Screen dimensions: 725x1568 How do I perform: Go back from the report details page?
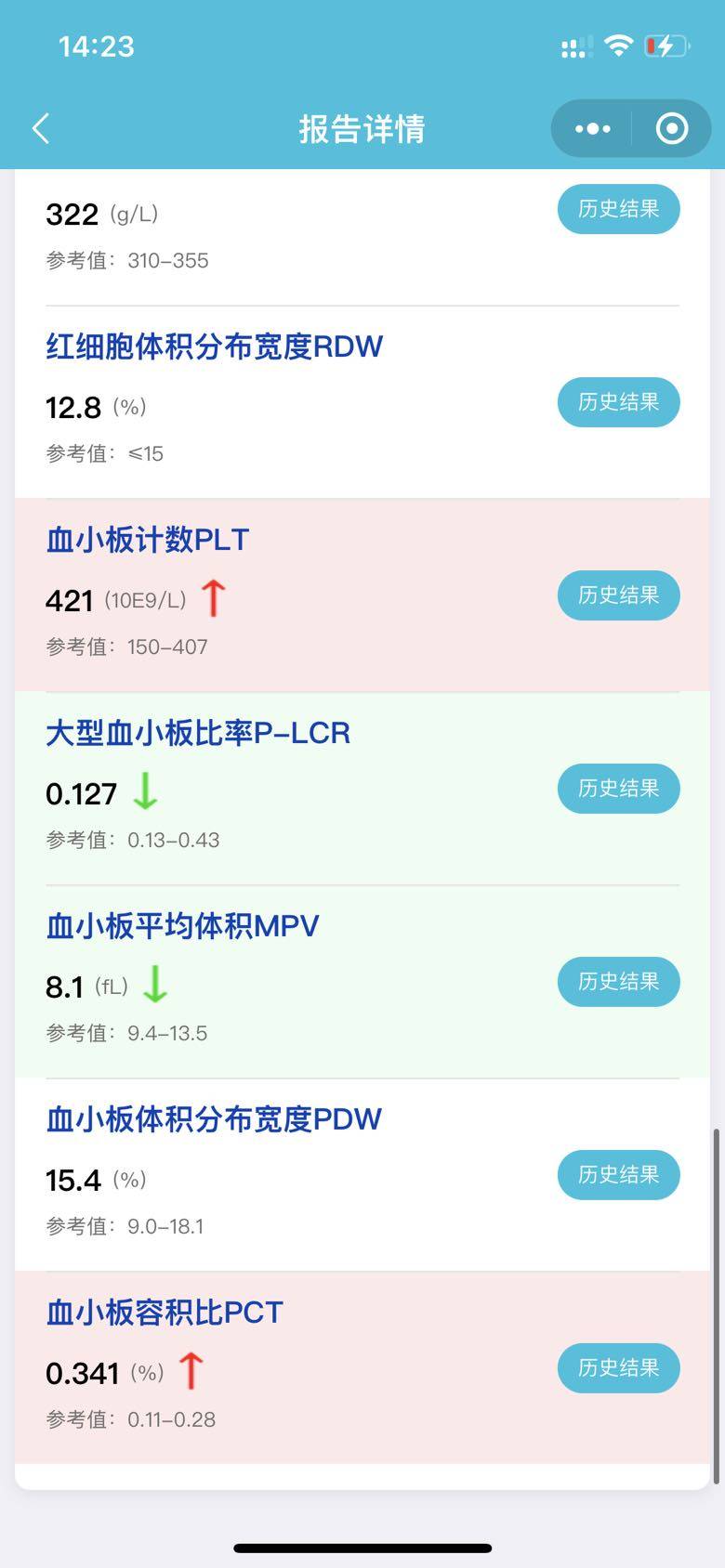click(x=41, y=128)
